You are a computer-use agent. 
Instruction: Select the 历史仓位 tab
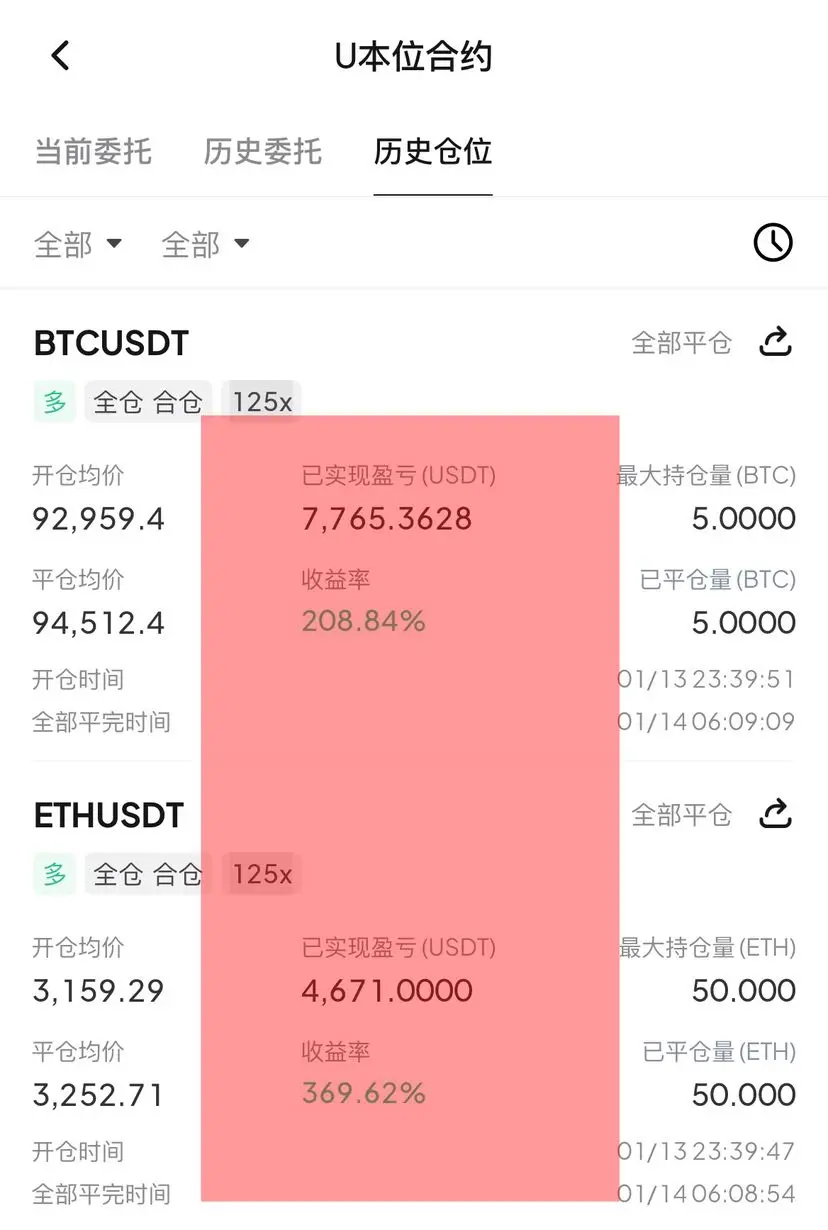(x=432, y=152)
